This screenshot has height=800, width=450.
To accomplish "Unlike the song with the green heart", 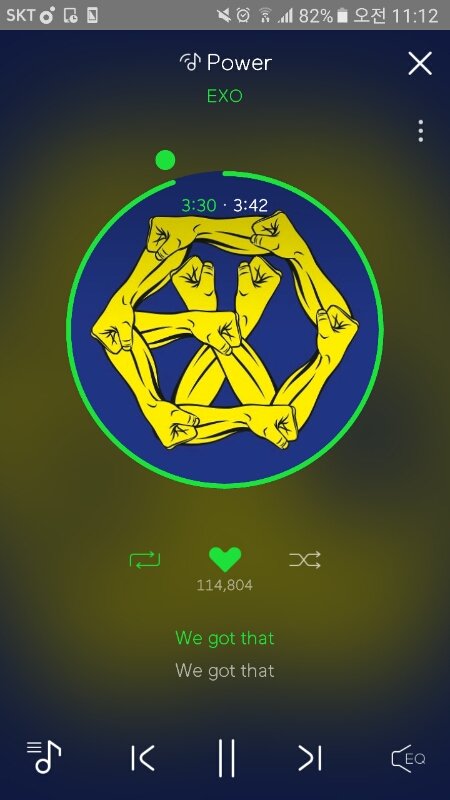I will click(x=225, y=559).
